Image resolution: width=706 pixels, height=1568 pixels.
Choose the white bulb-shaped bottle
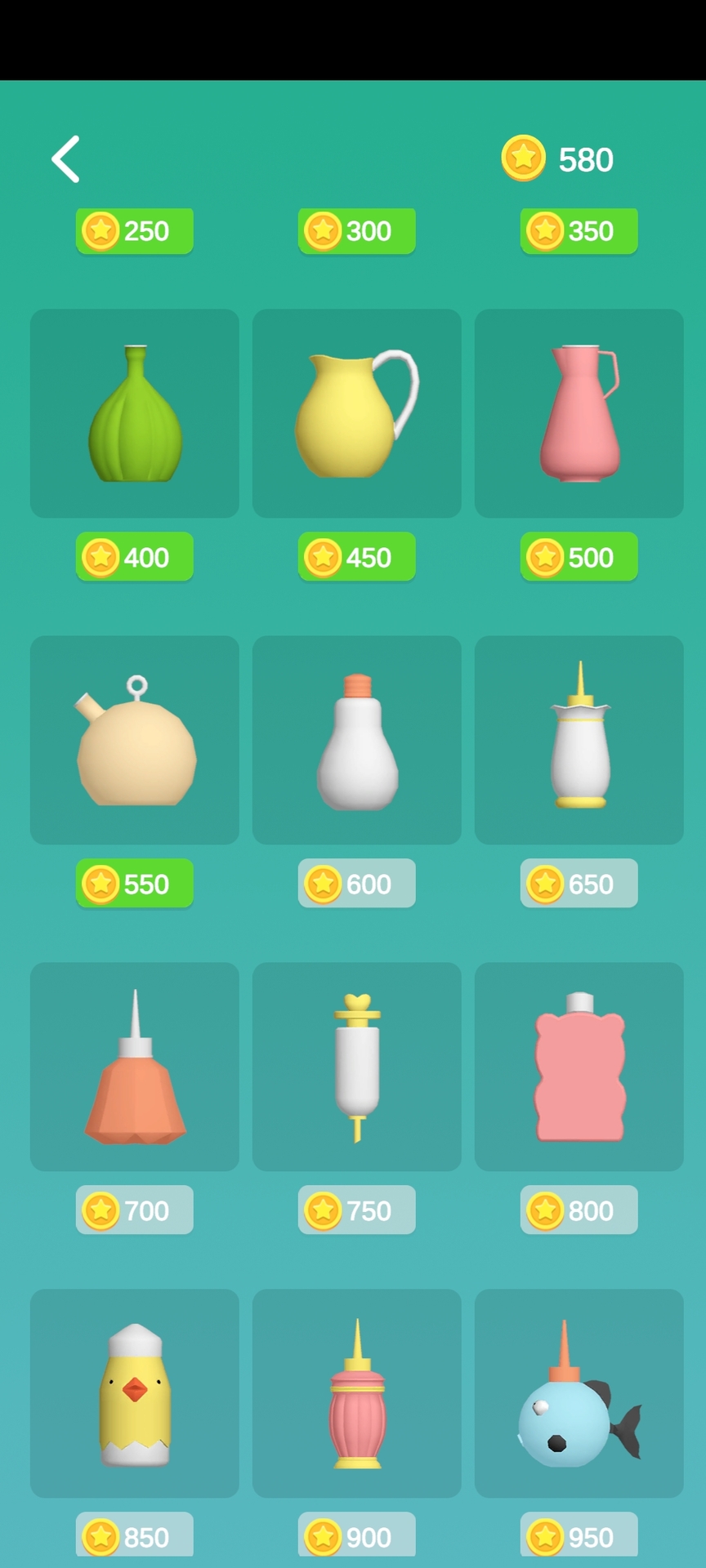[x=357, y=740]
